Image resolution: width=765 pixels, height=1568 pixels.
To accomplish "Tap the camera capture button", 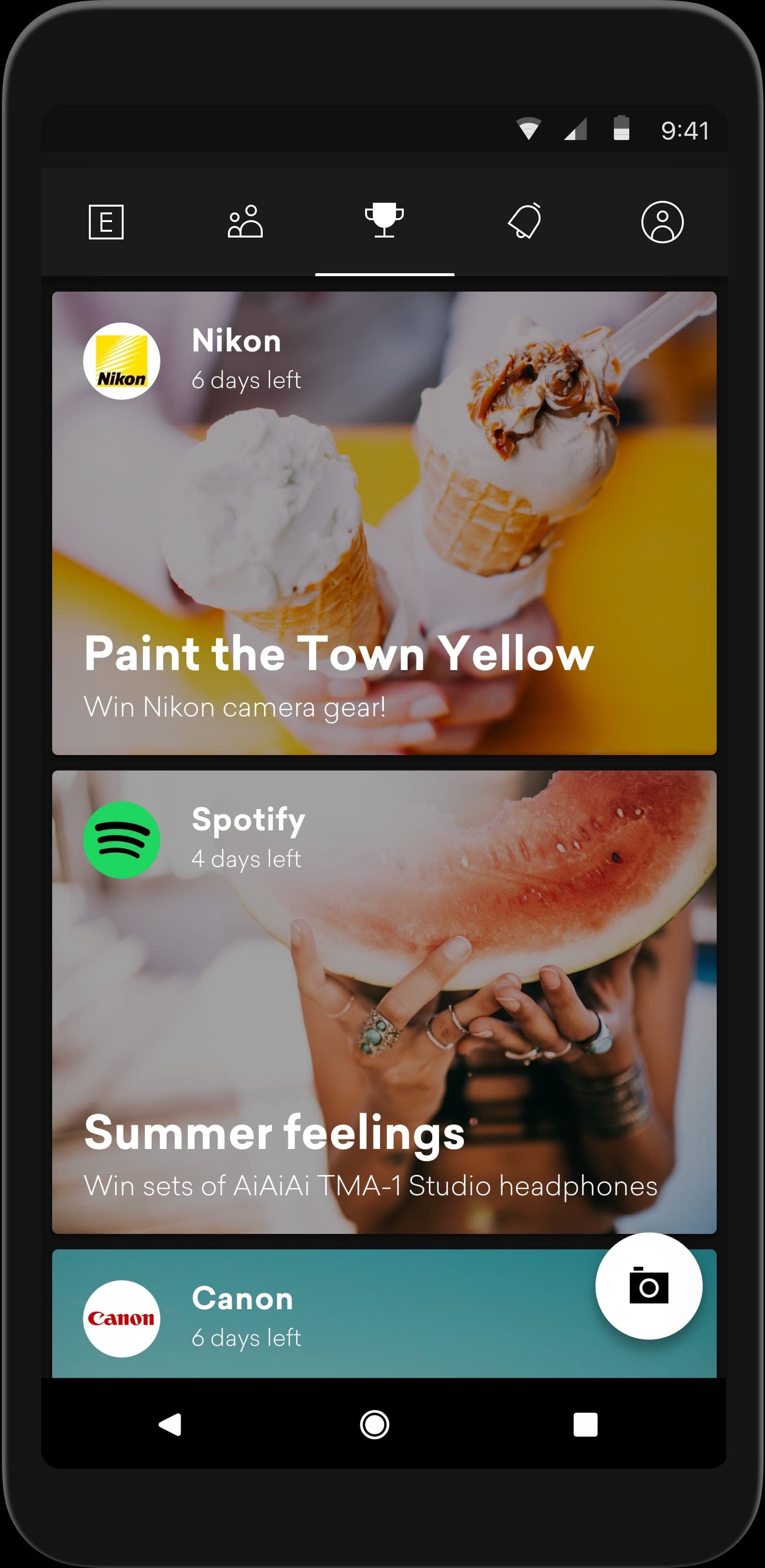I will (650, 1286).
